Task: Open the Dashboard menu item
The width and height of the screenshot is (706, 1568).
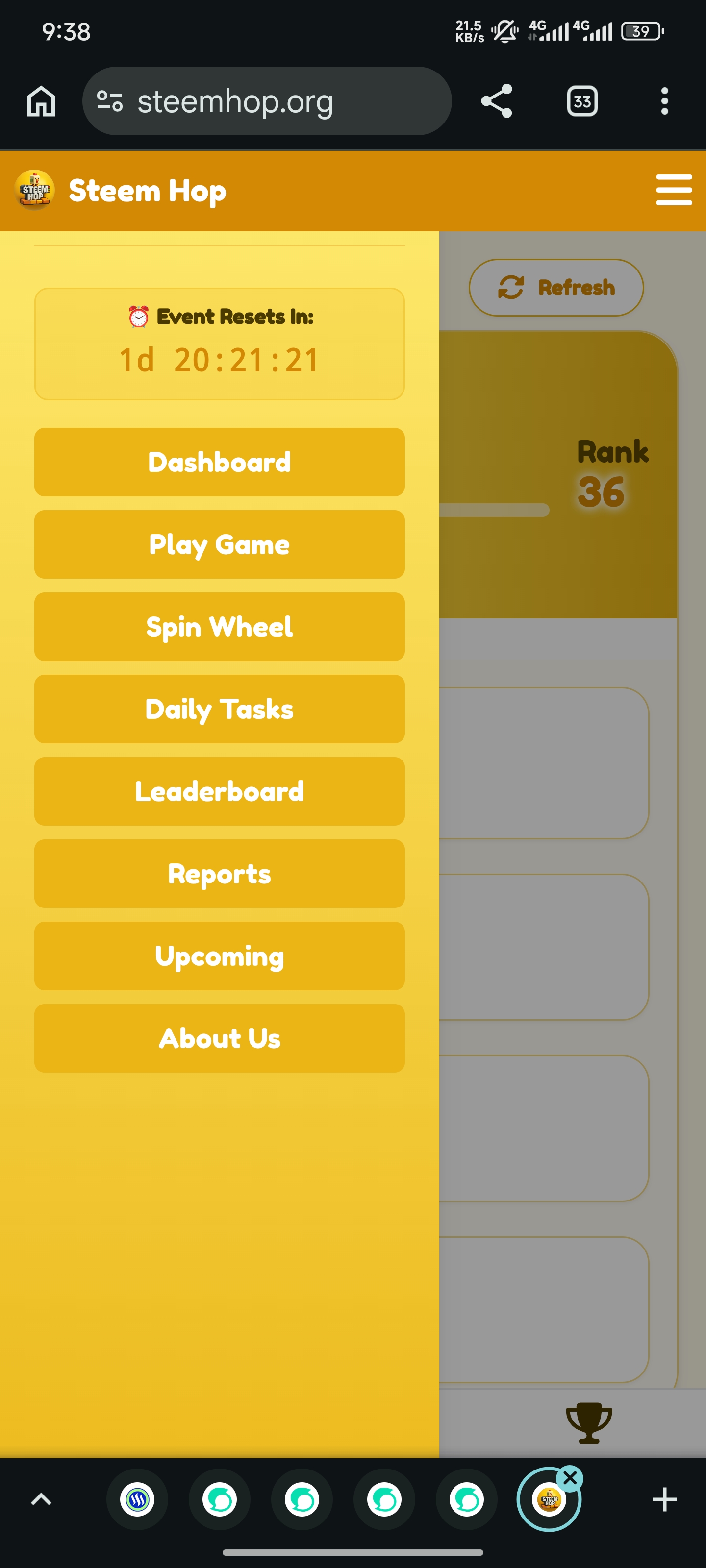Action: [x=219, y=462]
